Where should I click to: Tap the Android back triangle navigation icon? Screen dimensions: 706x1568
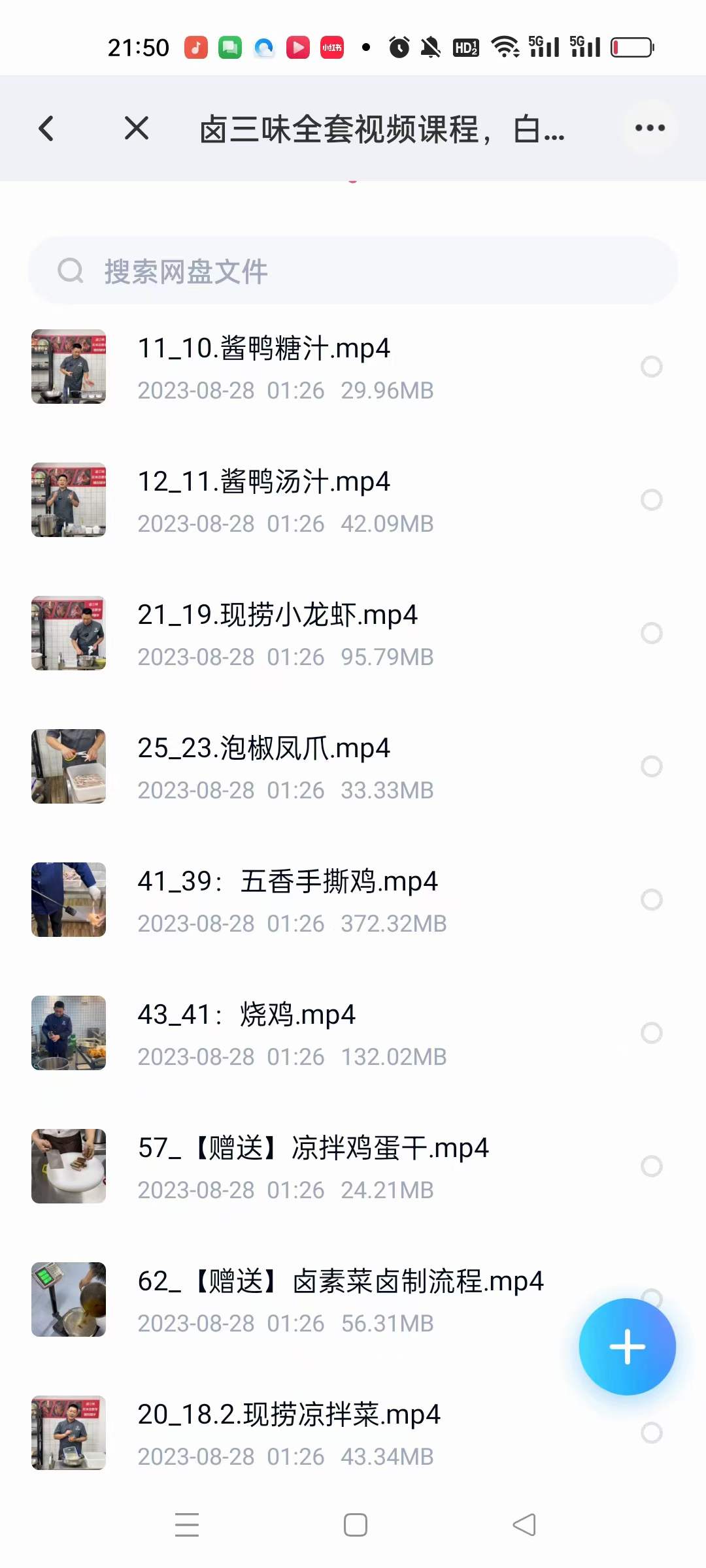523,1525
